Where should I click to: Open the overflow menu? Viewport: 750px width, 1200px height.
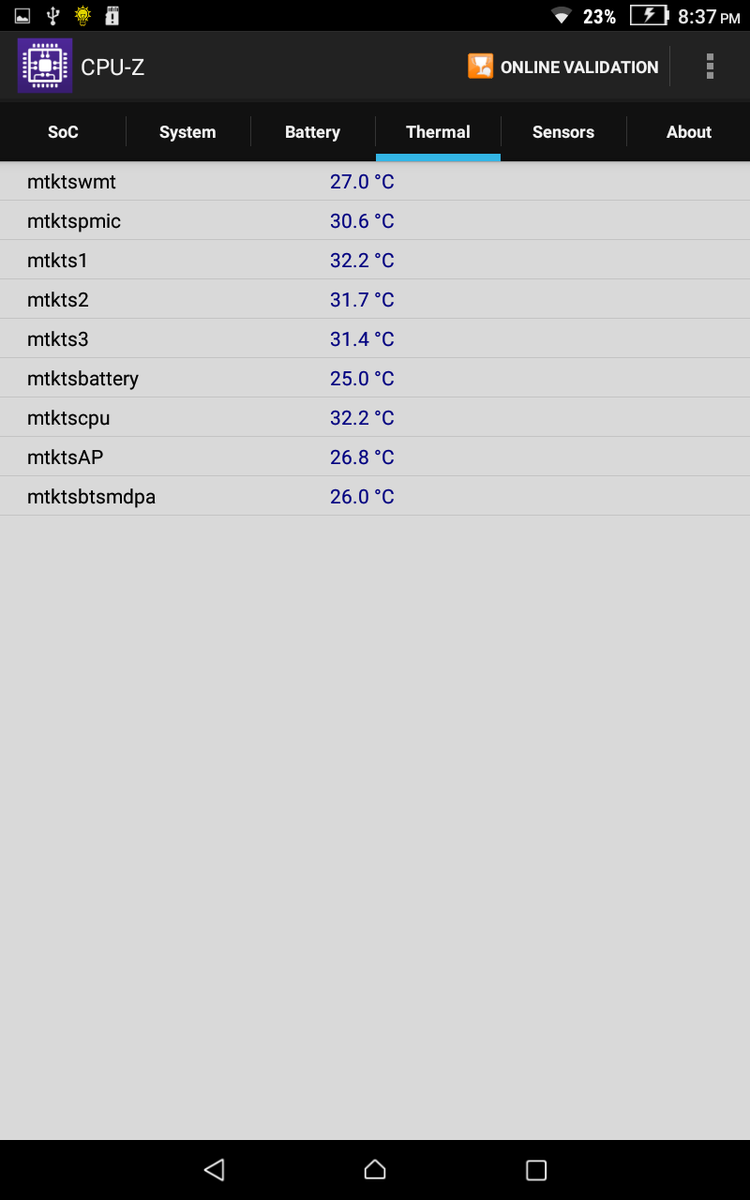710,67
